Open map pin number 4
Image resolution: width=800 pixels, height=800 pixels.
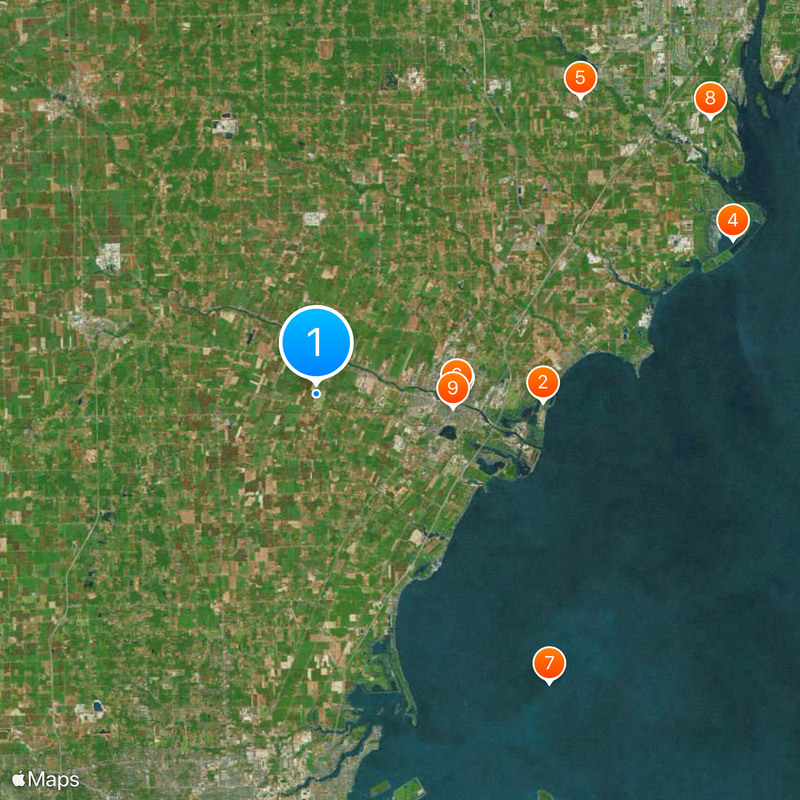(x=733, y=220)
